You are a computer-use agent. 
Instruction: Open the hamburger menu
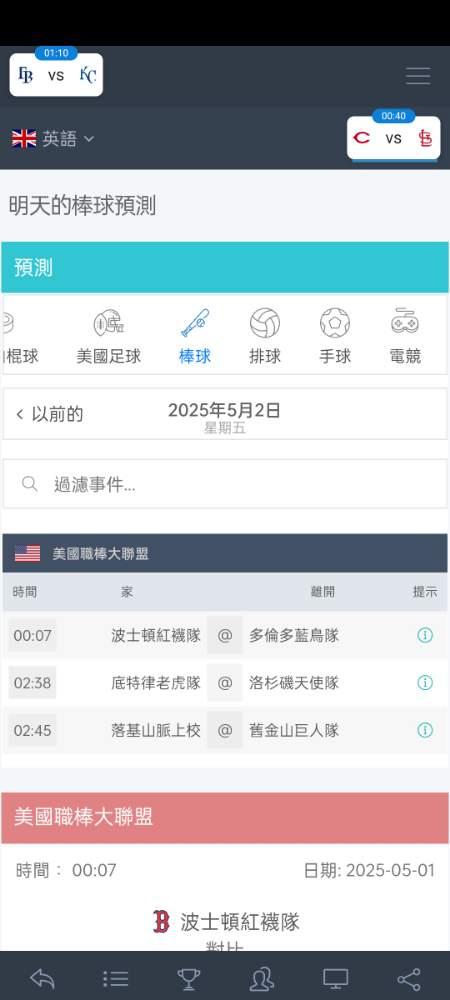418,76
